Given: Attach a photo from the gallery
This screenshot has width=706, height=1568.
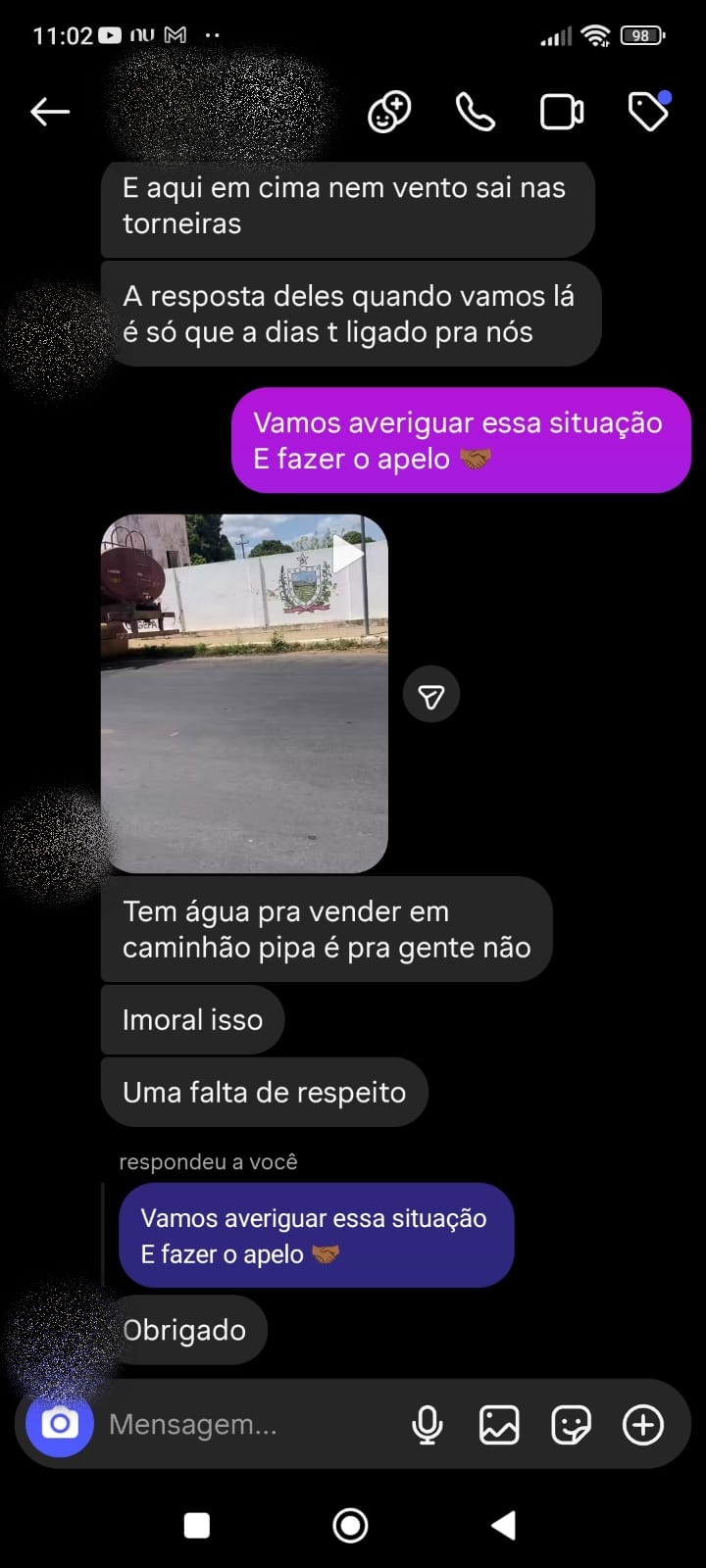Looking at the screenshot, I should (x=499, y=1425).
